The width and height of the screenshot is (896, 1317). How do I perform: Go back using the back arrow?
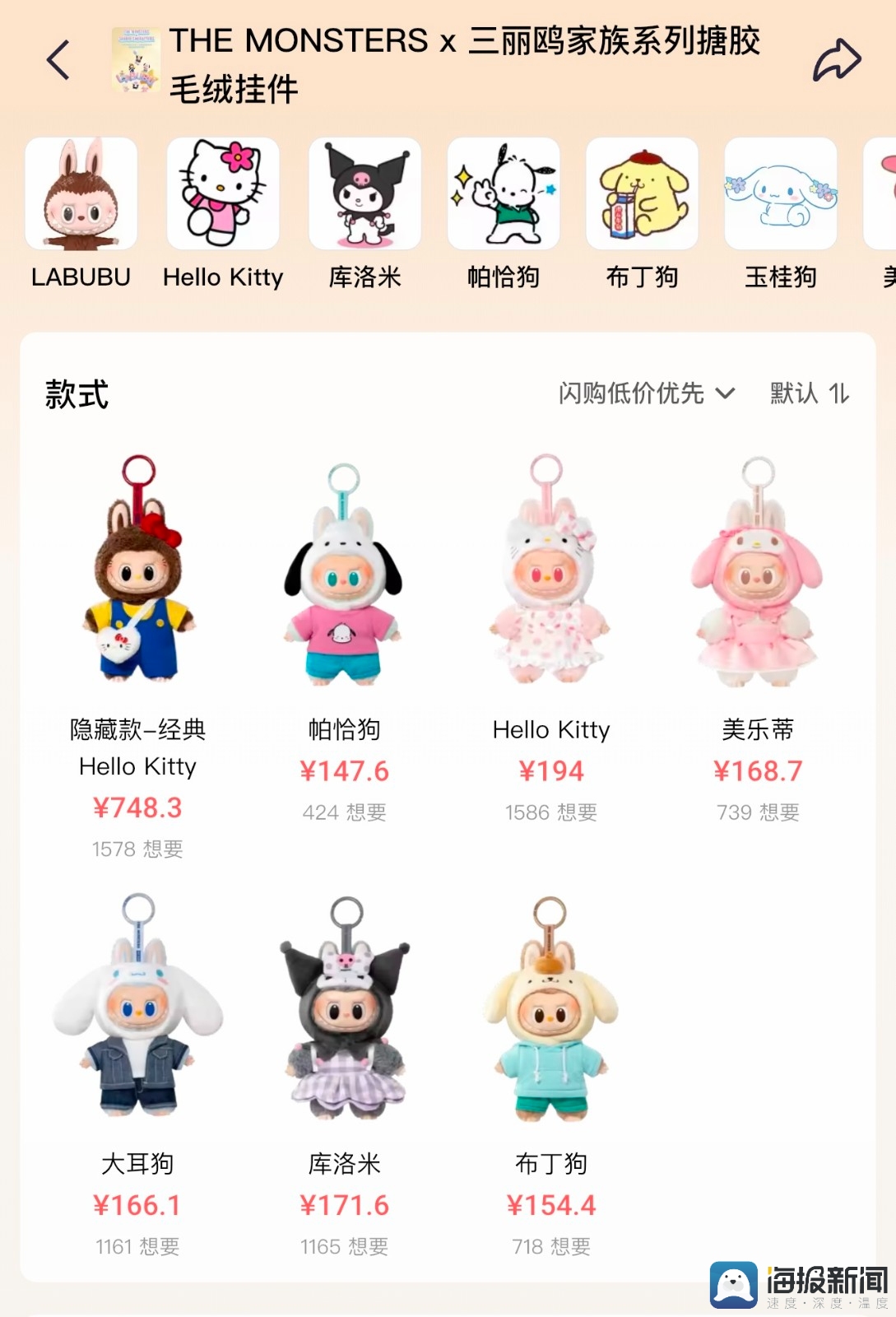[58, 60]
